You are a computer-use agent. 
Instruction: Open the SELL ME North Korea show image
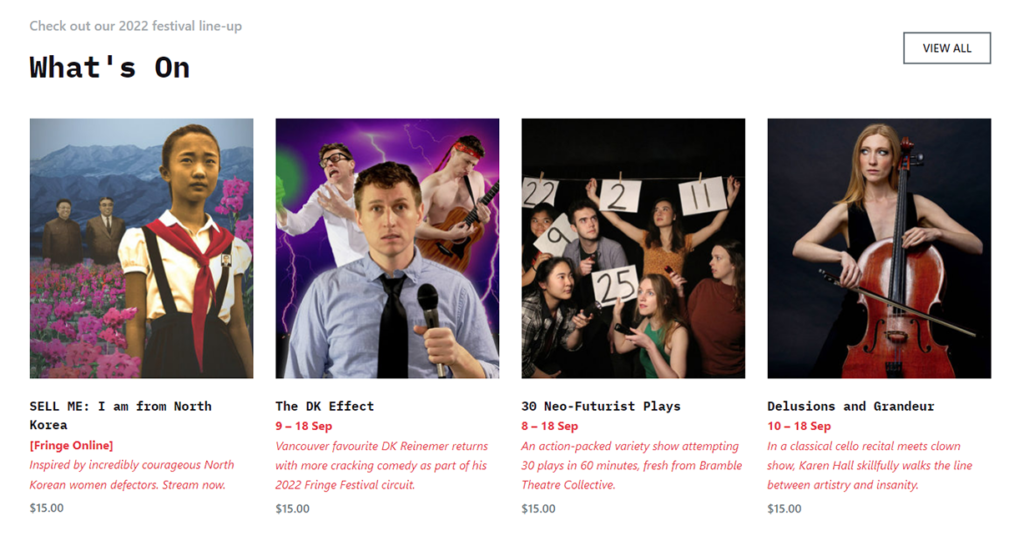tap(141, 248)
